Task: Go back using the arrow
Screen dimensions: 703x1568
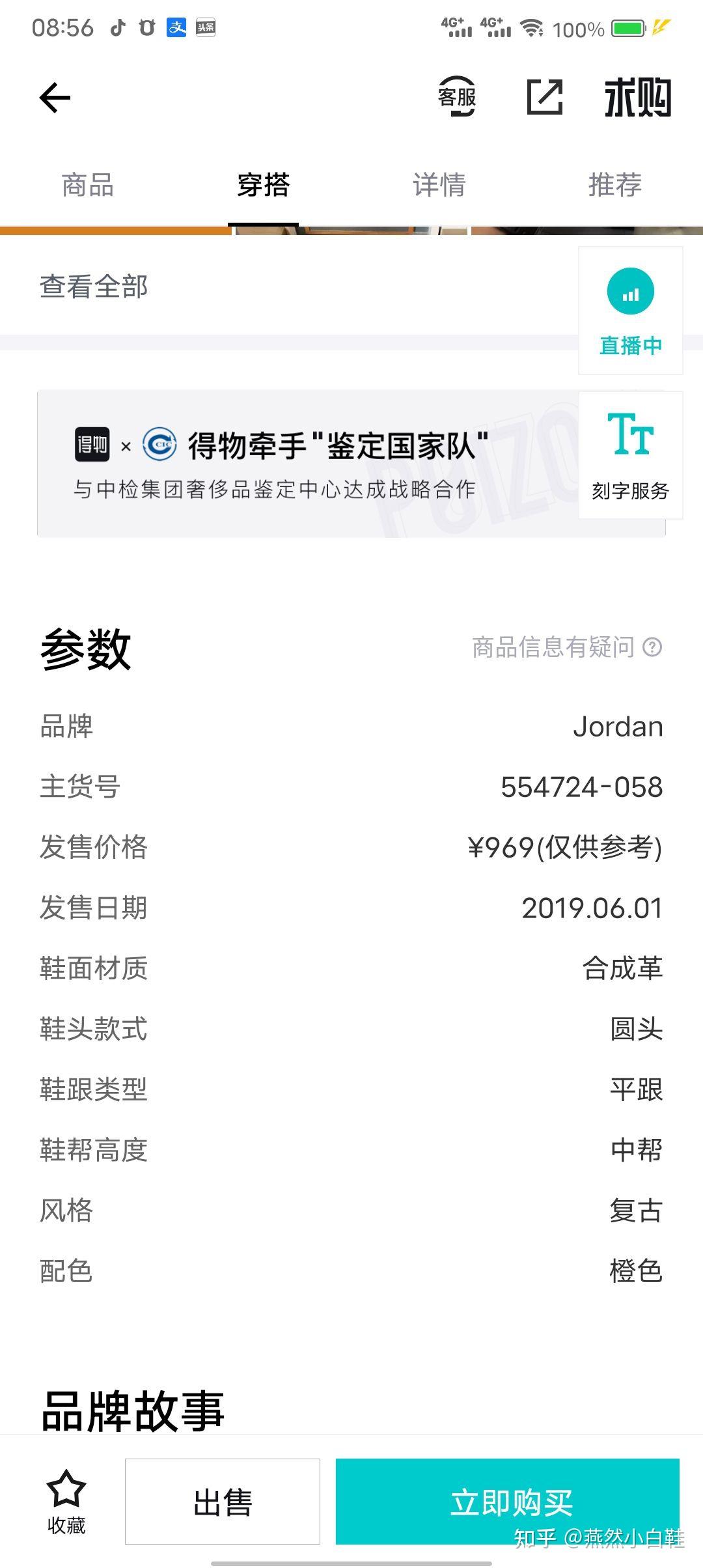Action: coord(55,98)
